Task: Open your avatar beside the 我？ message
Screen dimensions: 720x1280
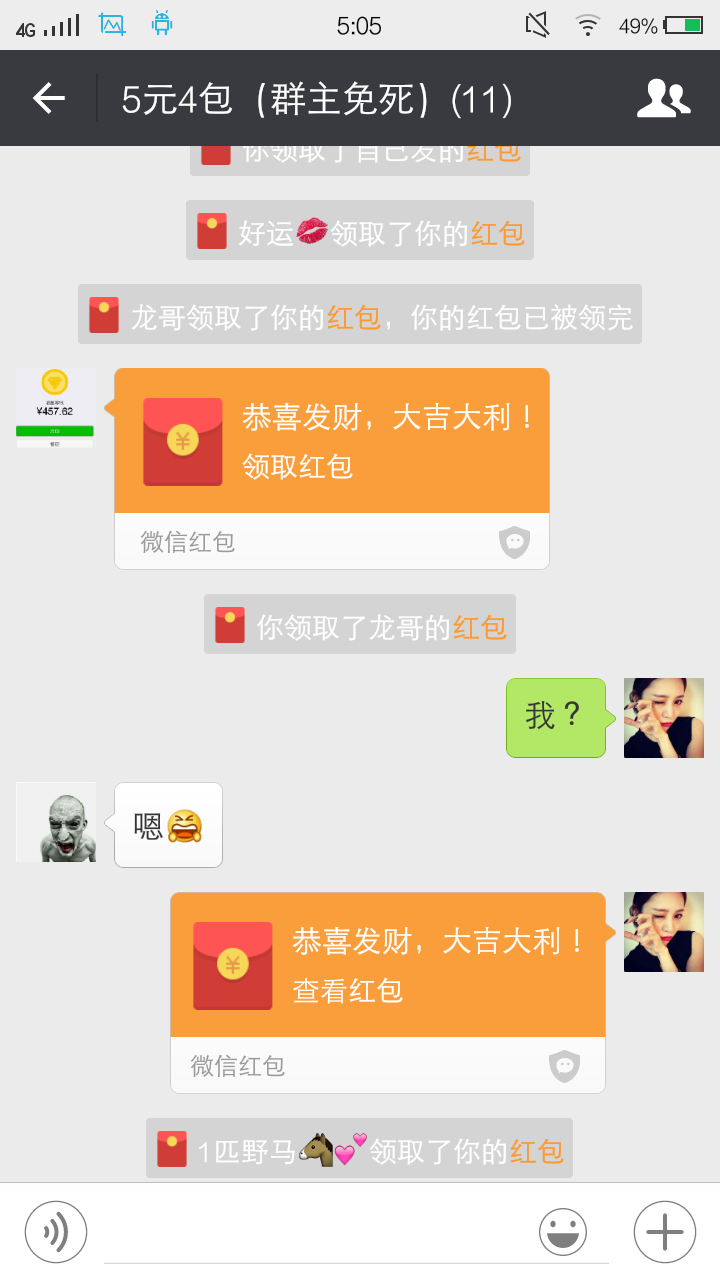Action: 663,717
